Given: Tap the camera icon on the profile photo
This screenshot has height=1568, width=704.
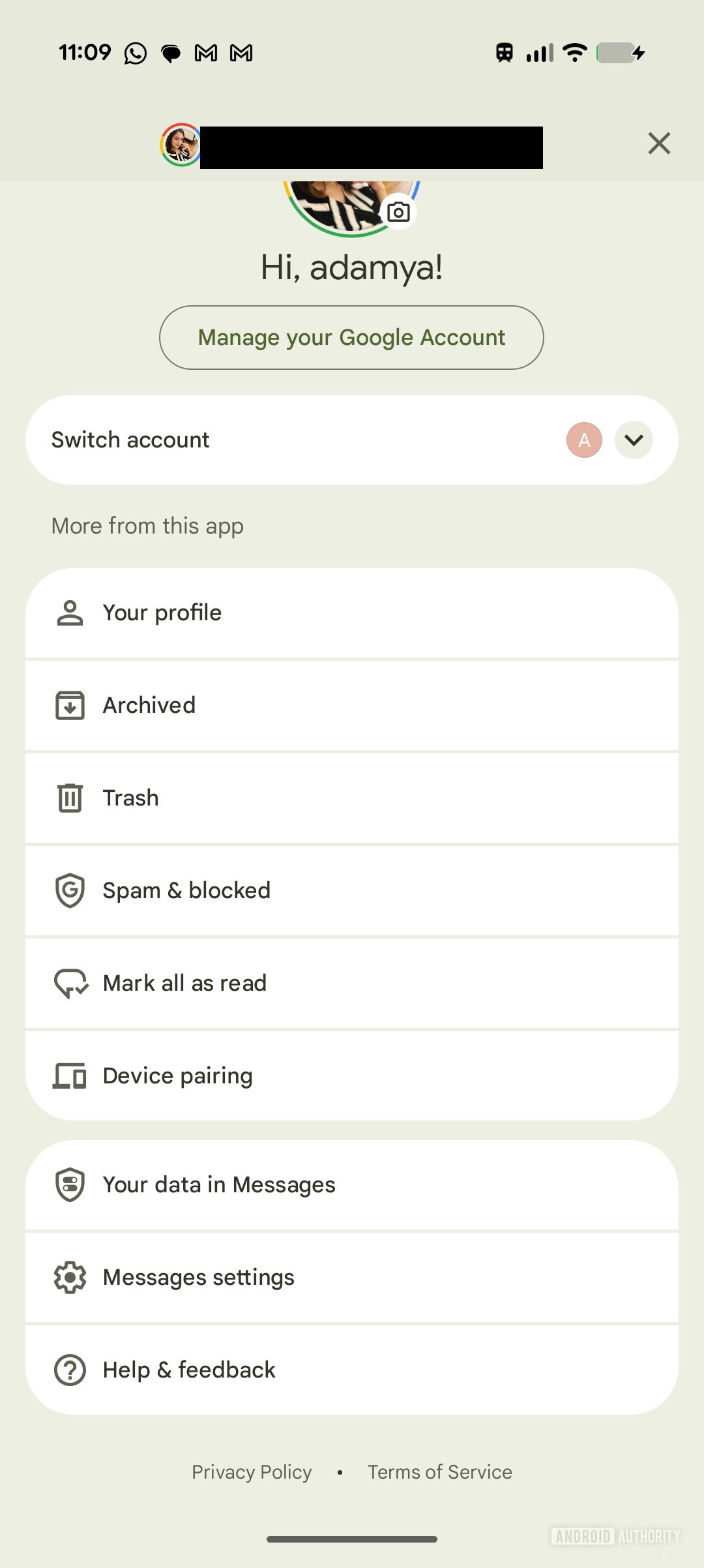Looking at the screenshot, I should coord(398,211).
